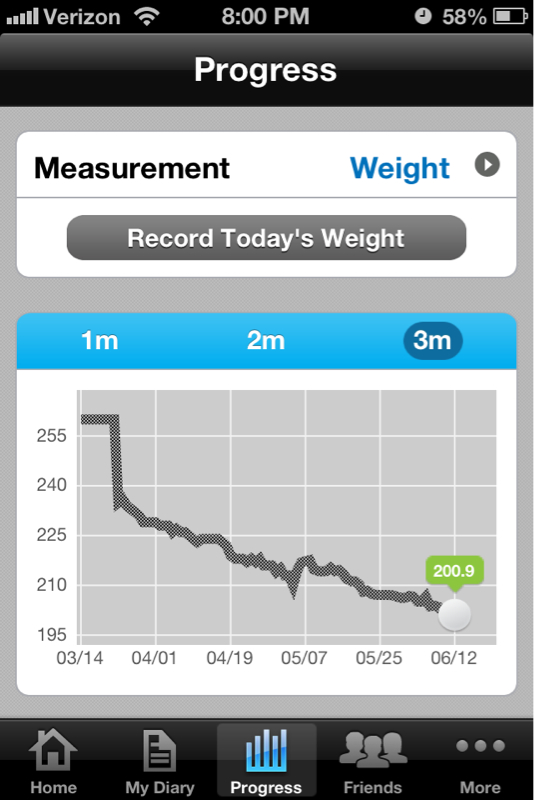
Task: Open the Friends tab
Action: (373, 760)
